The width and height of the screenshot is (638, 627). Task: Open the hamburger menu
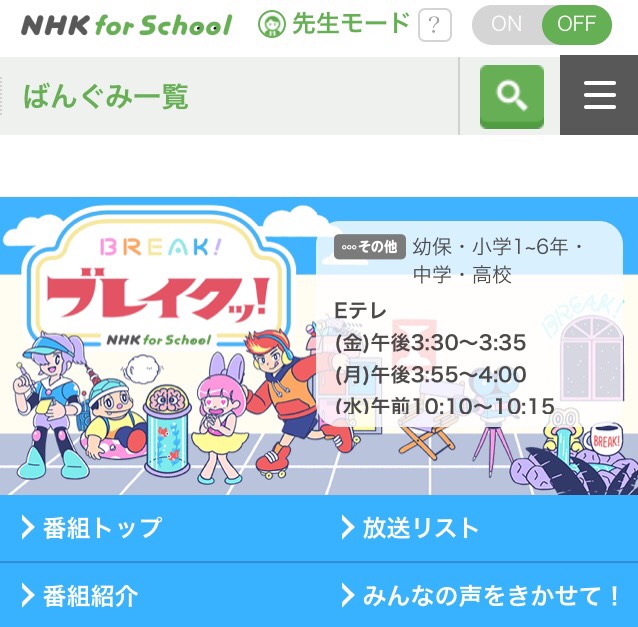pos(599,95)
